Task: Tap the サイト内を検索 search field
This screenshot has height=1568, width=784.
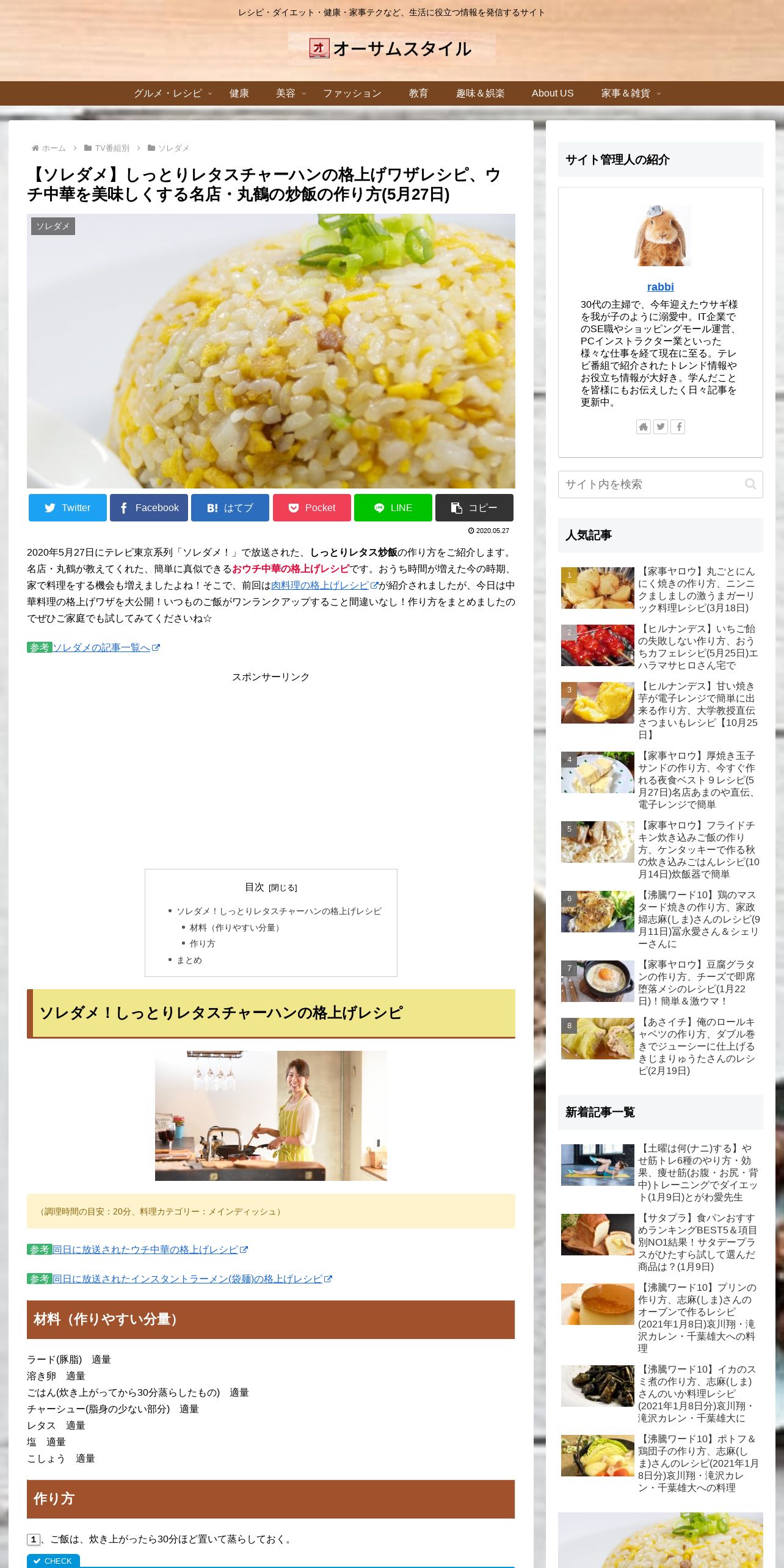Action: tap(651, 484)
